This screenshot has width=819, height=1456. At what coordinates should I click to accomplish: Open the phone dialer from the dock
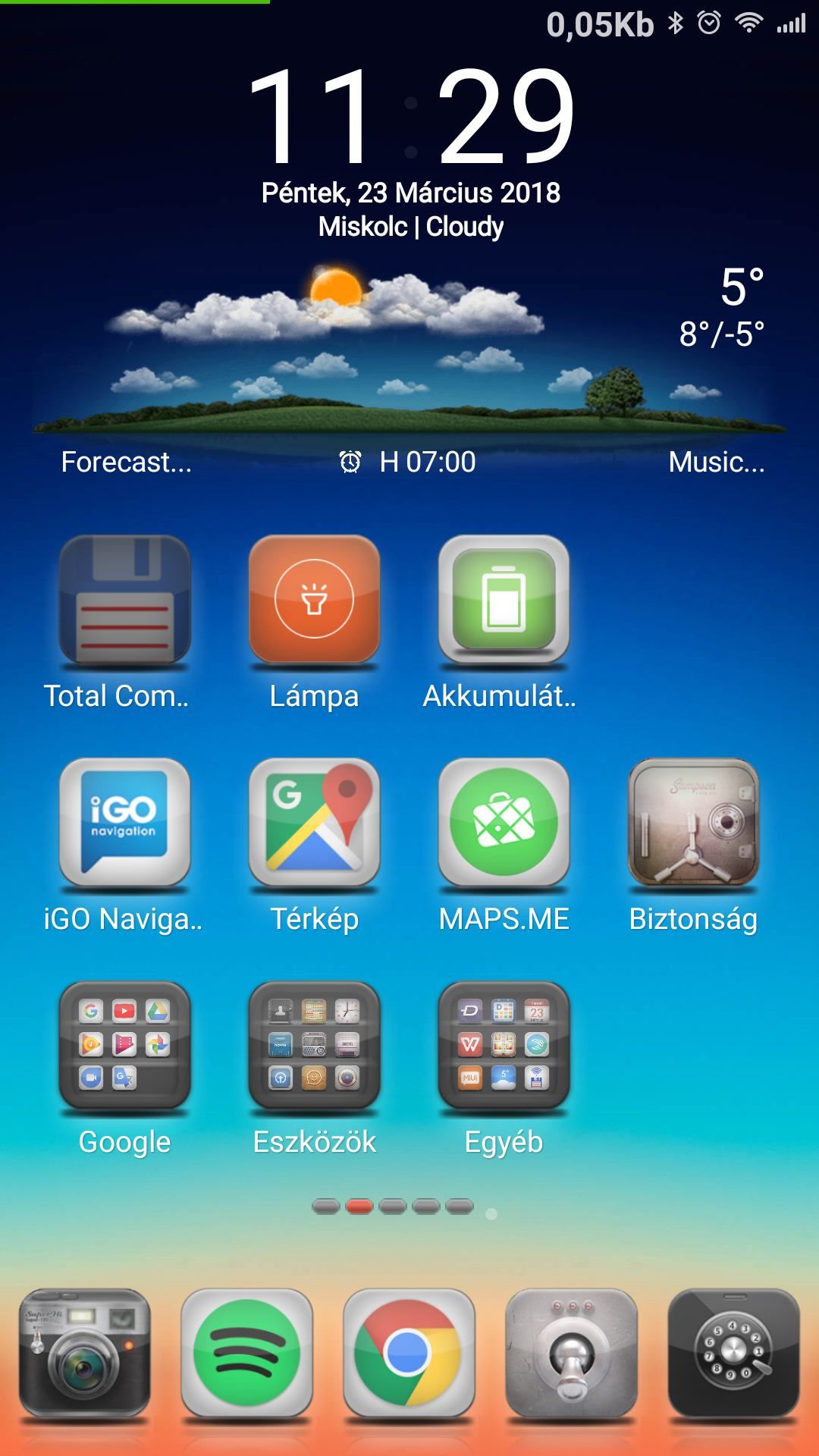click(x=733, y=1353)
